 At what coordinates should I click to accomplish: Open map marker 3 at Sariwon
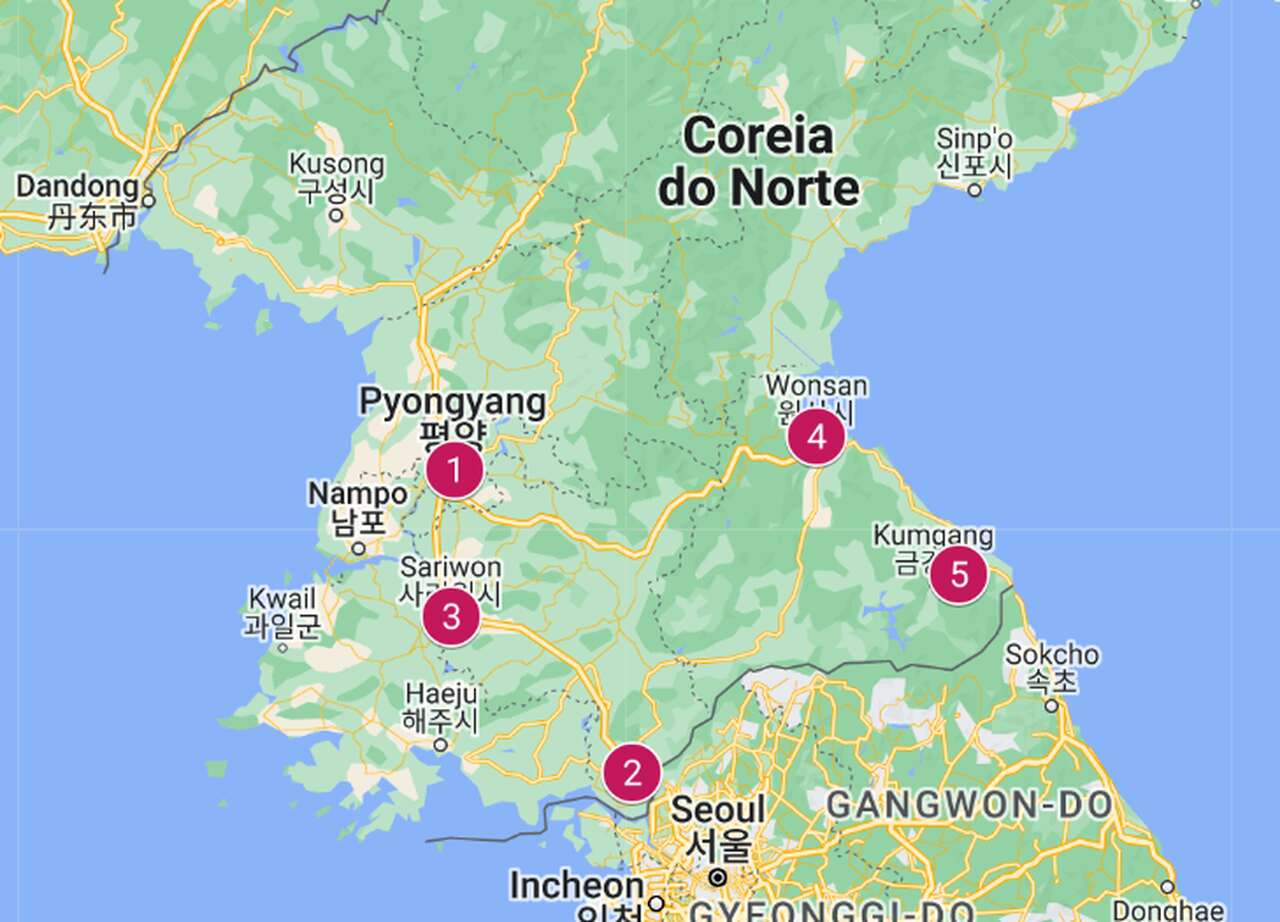pyautogui.click(x=451, y=617)
